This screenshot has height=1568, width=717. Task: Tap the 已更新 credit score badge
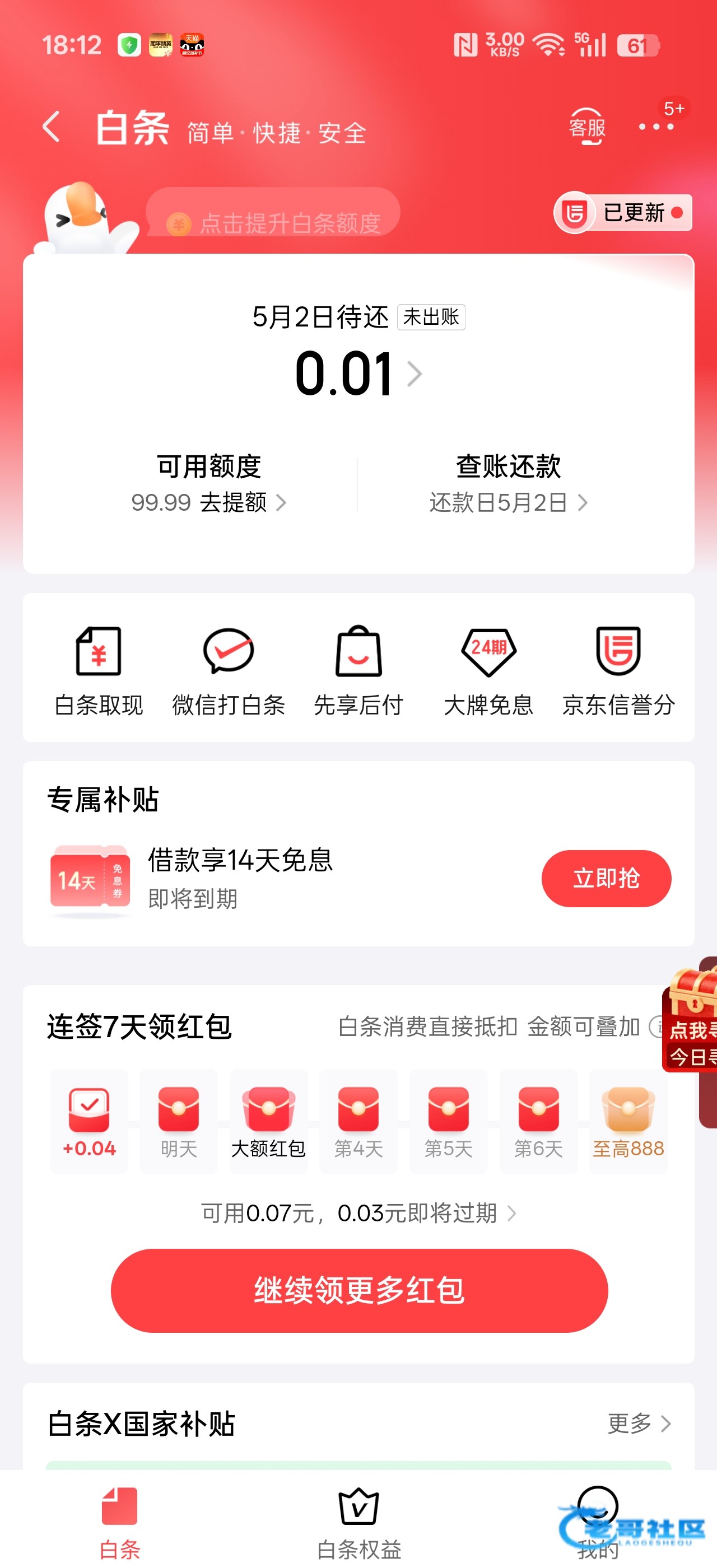click(x=623, y=213)
